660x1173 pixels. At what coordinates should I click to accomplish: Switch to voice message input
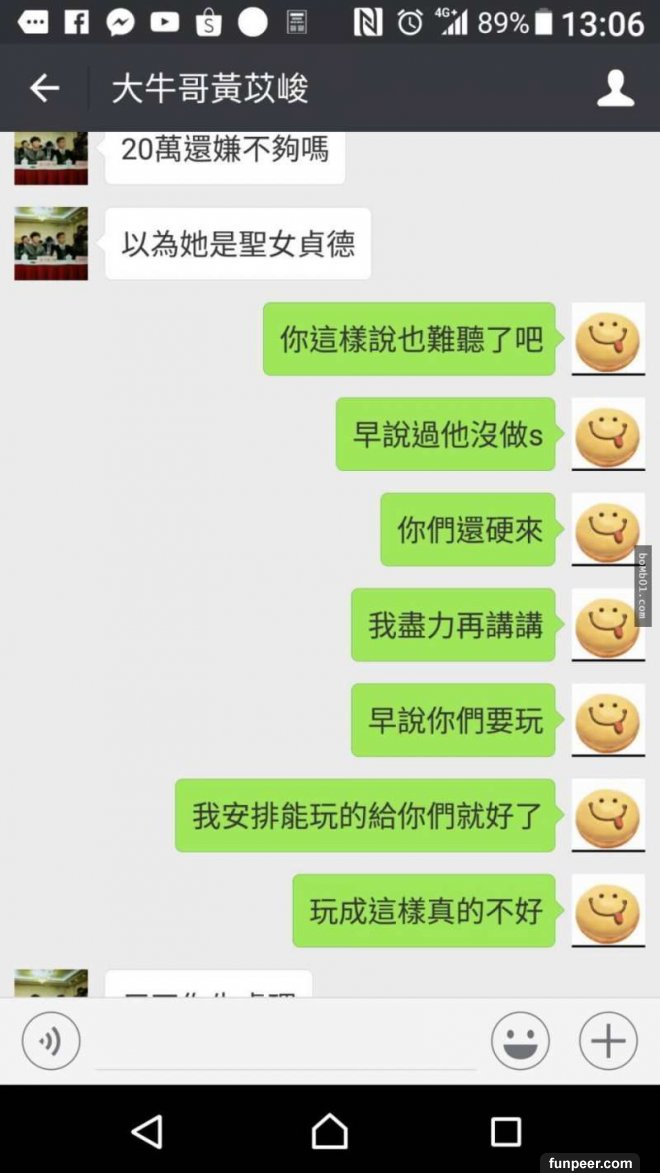[x=51, y=1041]
